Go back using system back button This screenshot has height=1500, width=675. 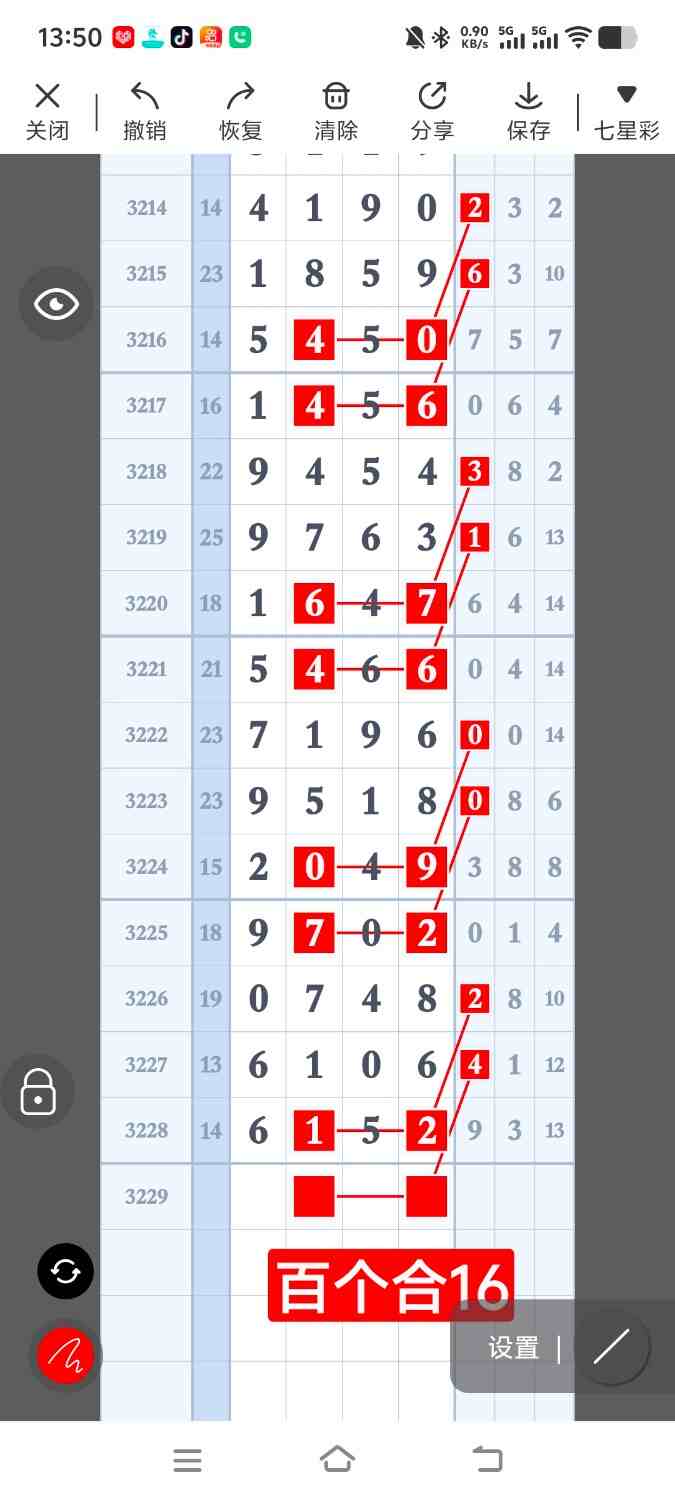[x=487, y=1460]
